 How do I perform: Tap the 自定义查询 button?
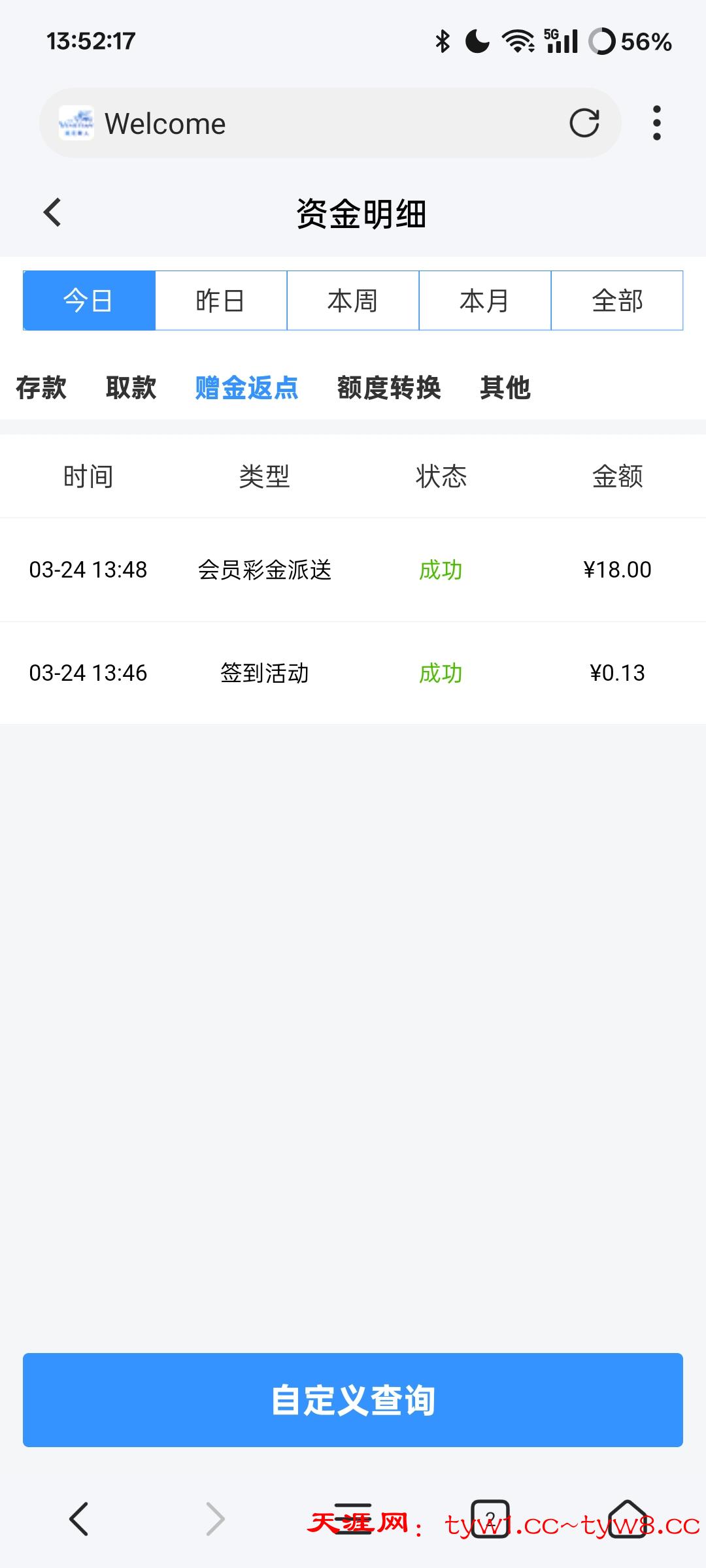353,1399
